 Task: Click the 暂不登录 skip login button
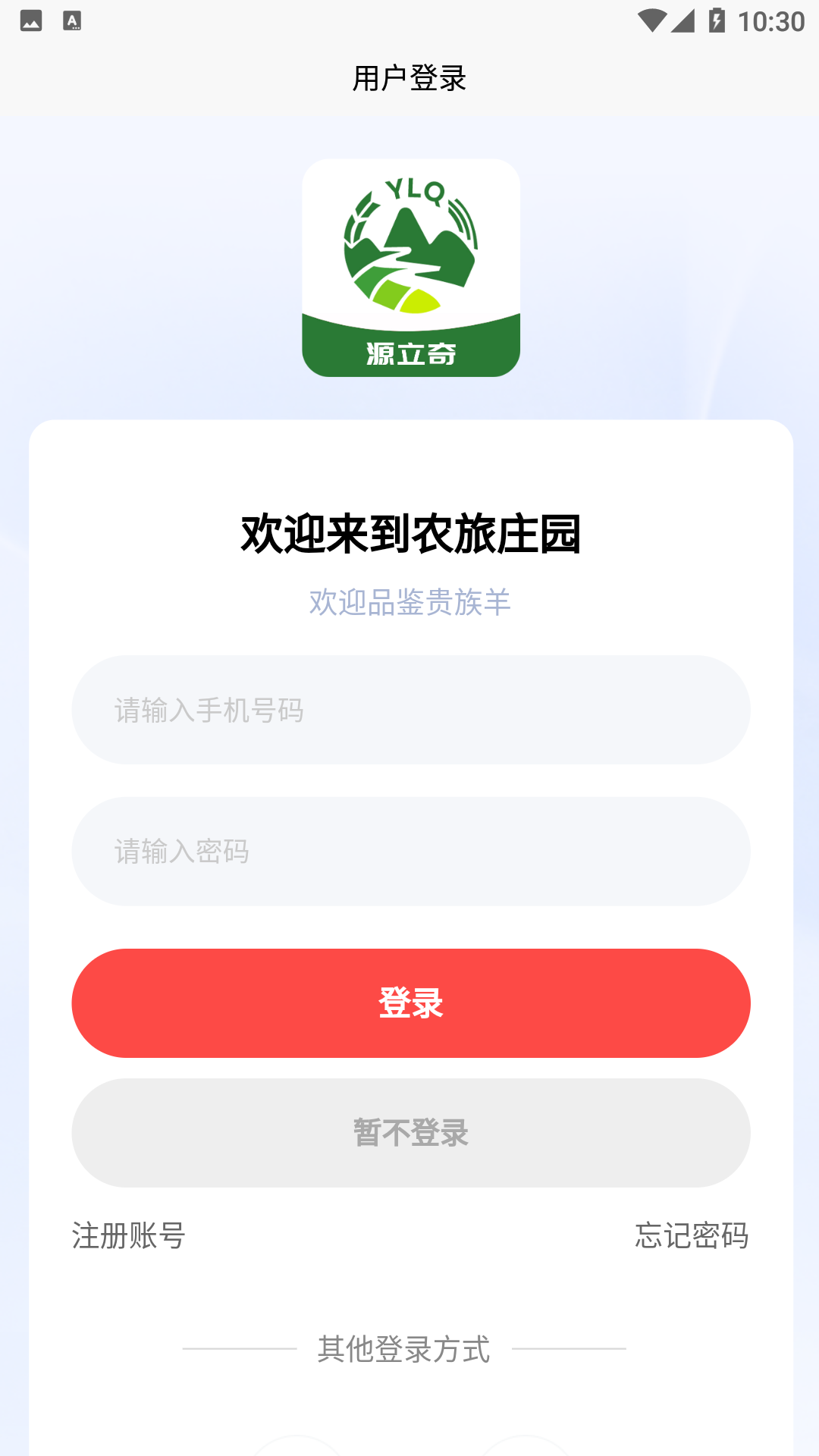click(409, 1132)
